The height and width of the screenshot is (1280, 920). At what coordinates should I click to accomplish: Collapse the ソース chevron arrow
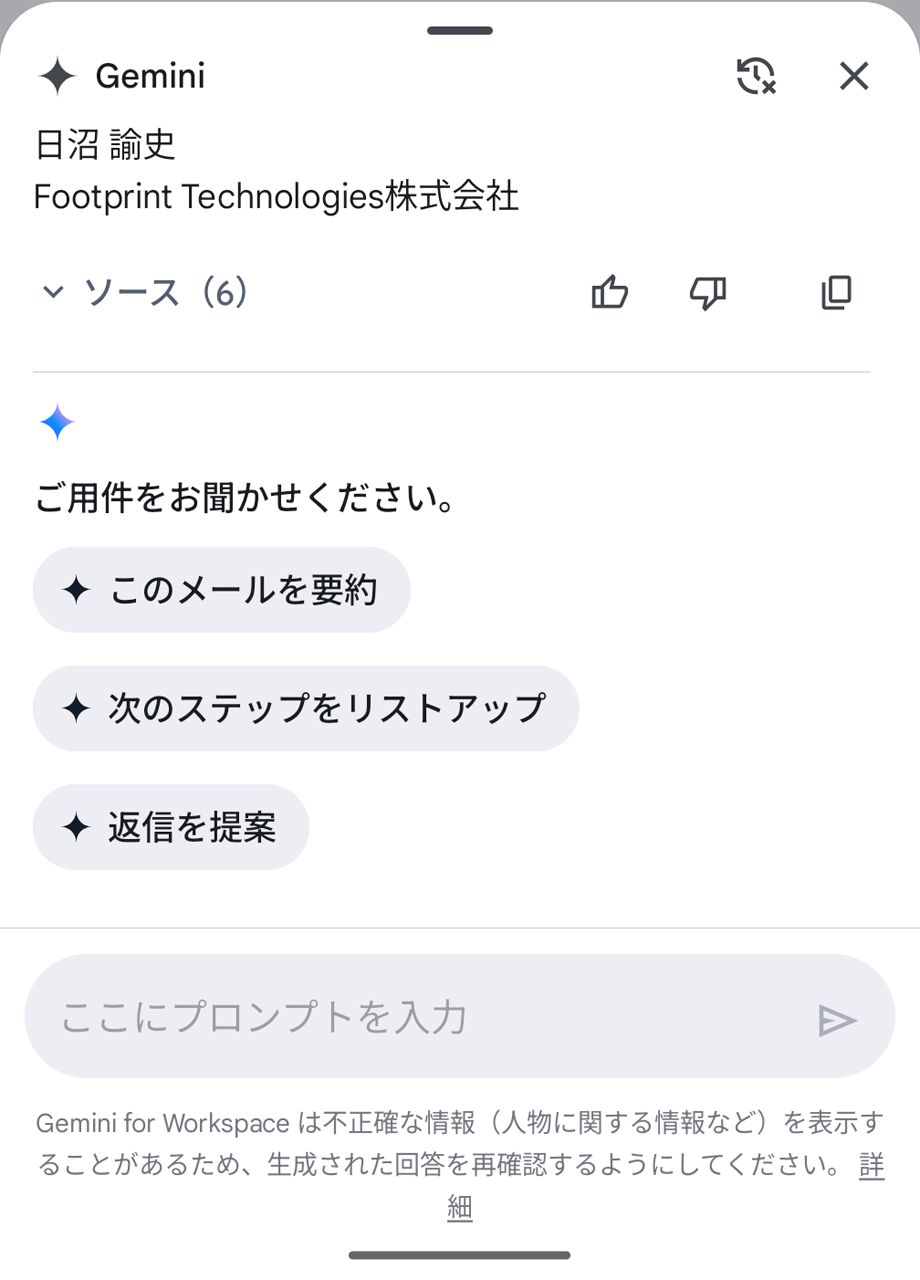[52, 292]
